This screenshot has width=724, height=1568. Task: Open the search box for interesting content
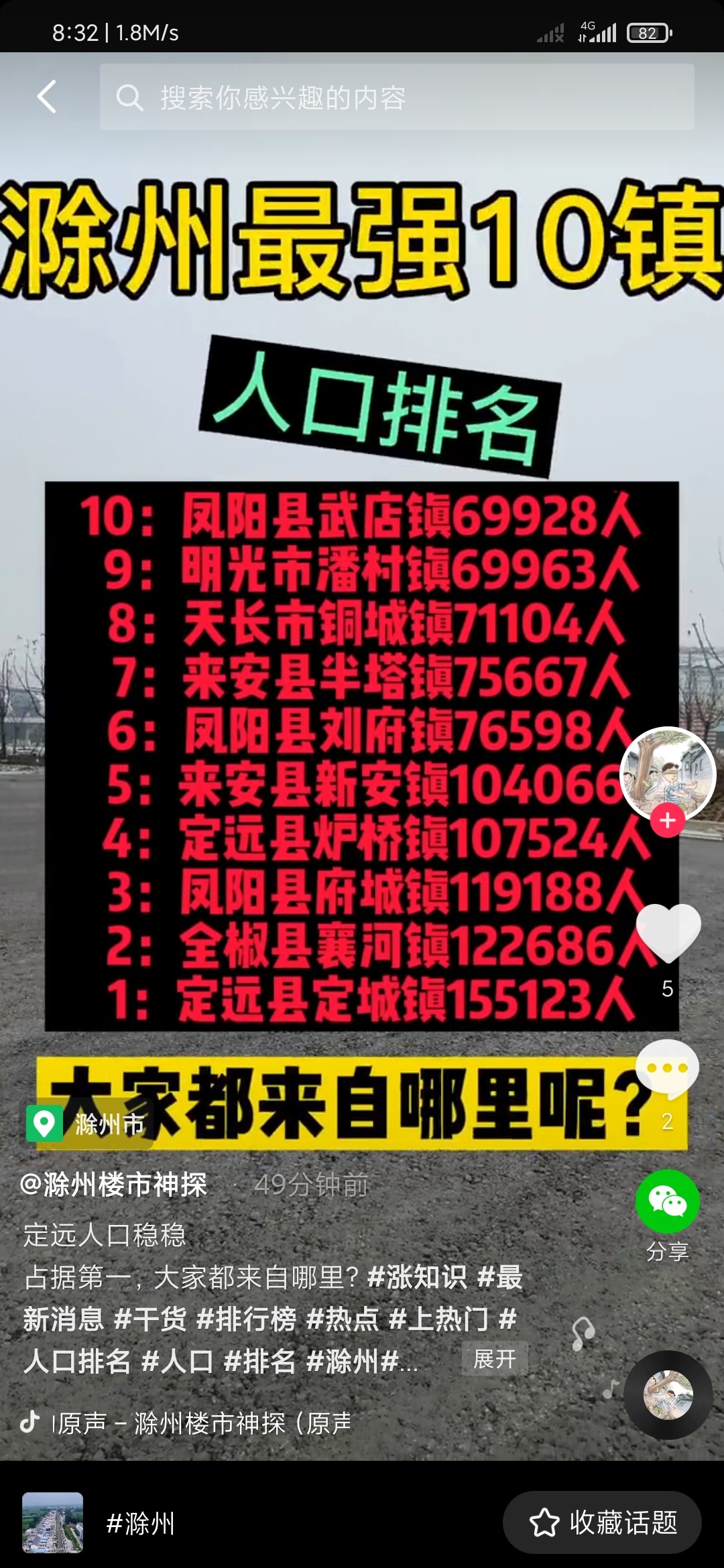397,98
